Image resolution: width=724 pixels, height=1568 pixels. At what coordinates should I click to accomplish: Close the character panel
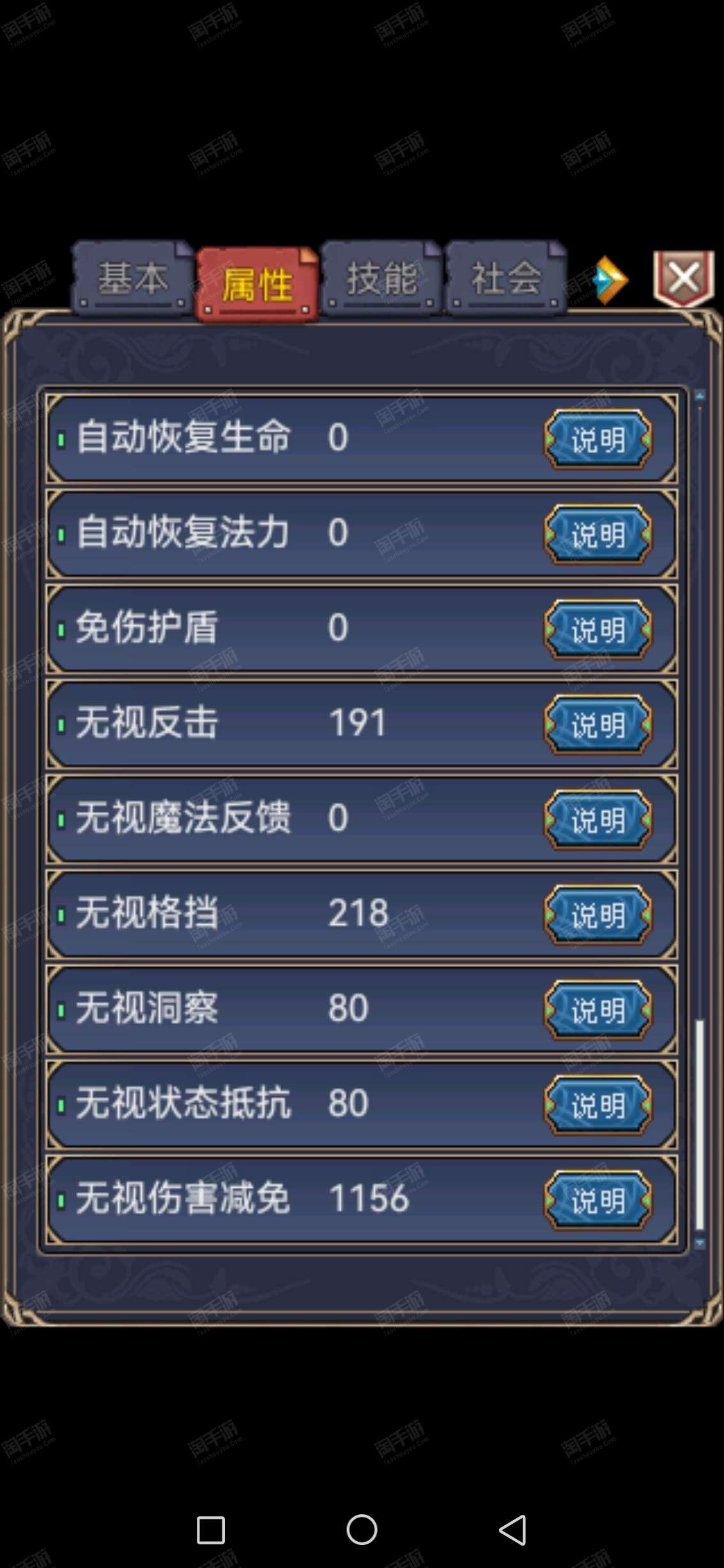point(684,279)
